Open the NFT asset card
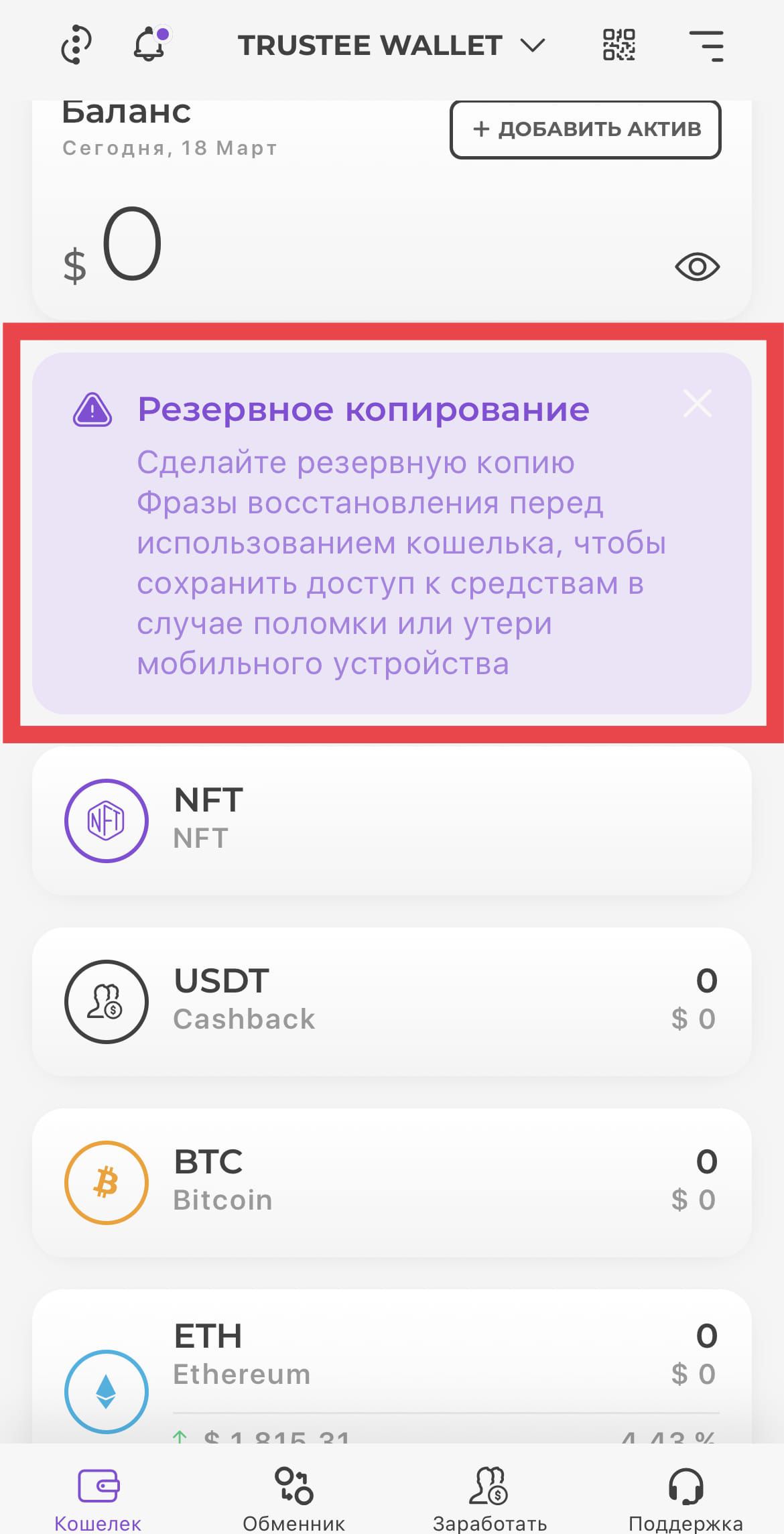This screenshot has height=1534, width=784. pyautogui.click(x=391, y=821)
